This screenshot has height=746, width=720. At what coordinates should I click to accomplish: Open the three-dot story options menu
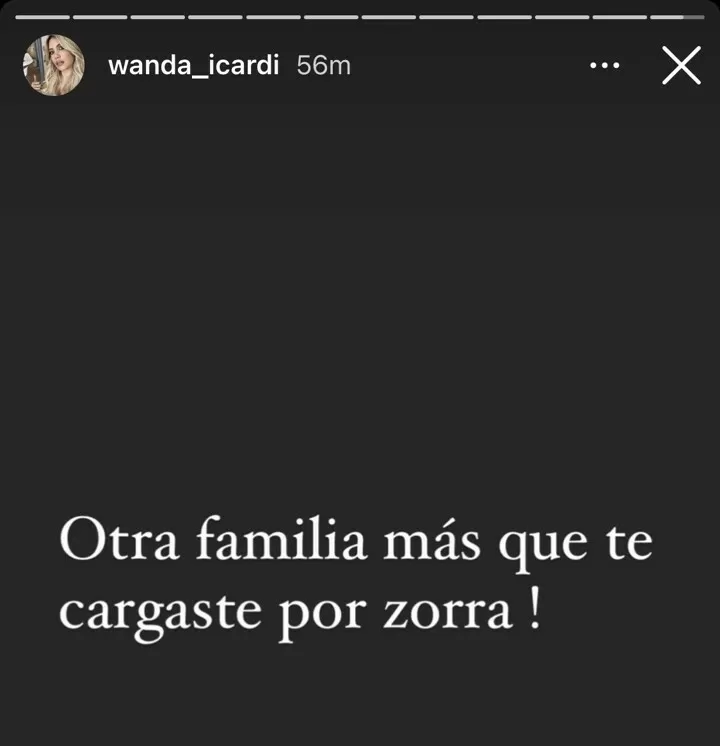click(605, 66)
